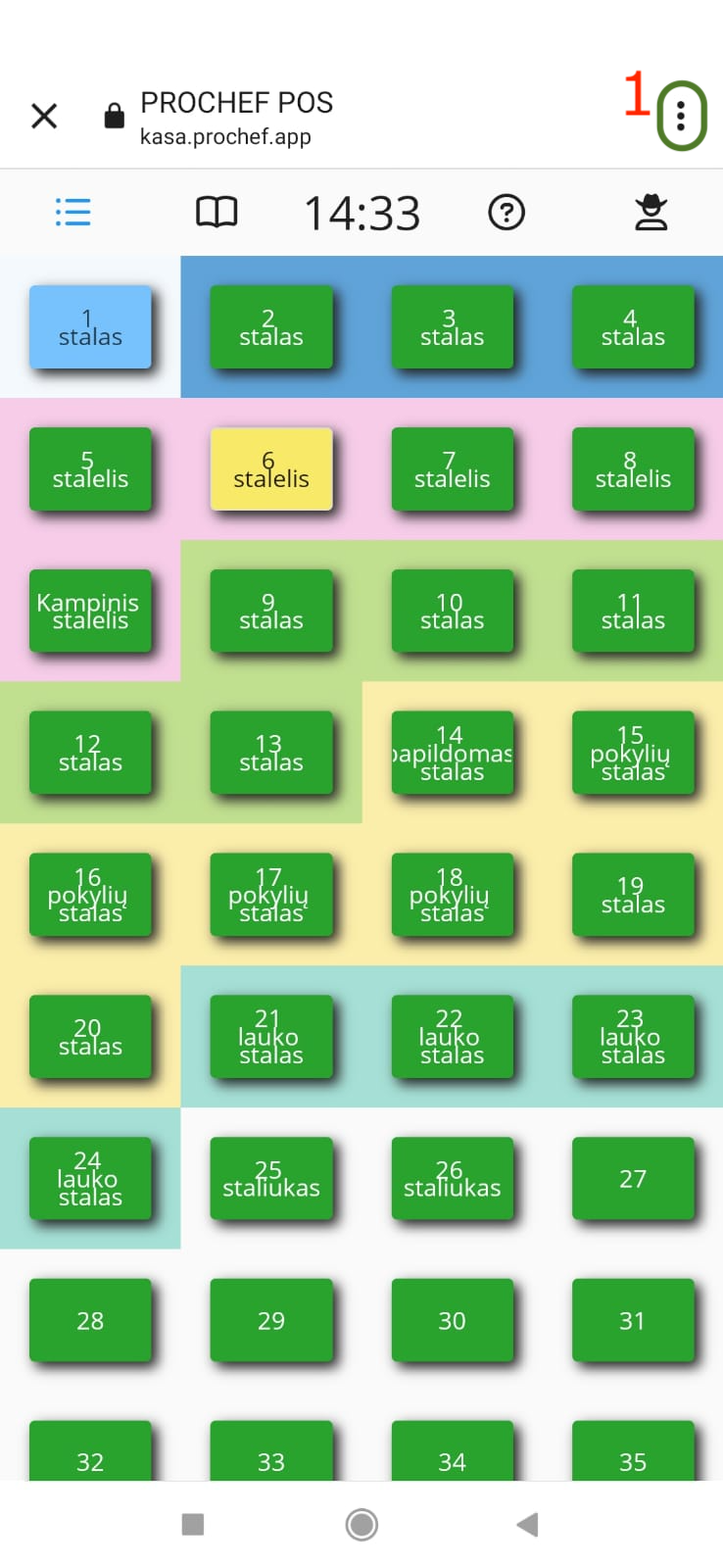
Task: Go to the Android home screen
Action: tap(361, 1524)
